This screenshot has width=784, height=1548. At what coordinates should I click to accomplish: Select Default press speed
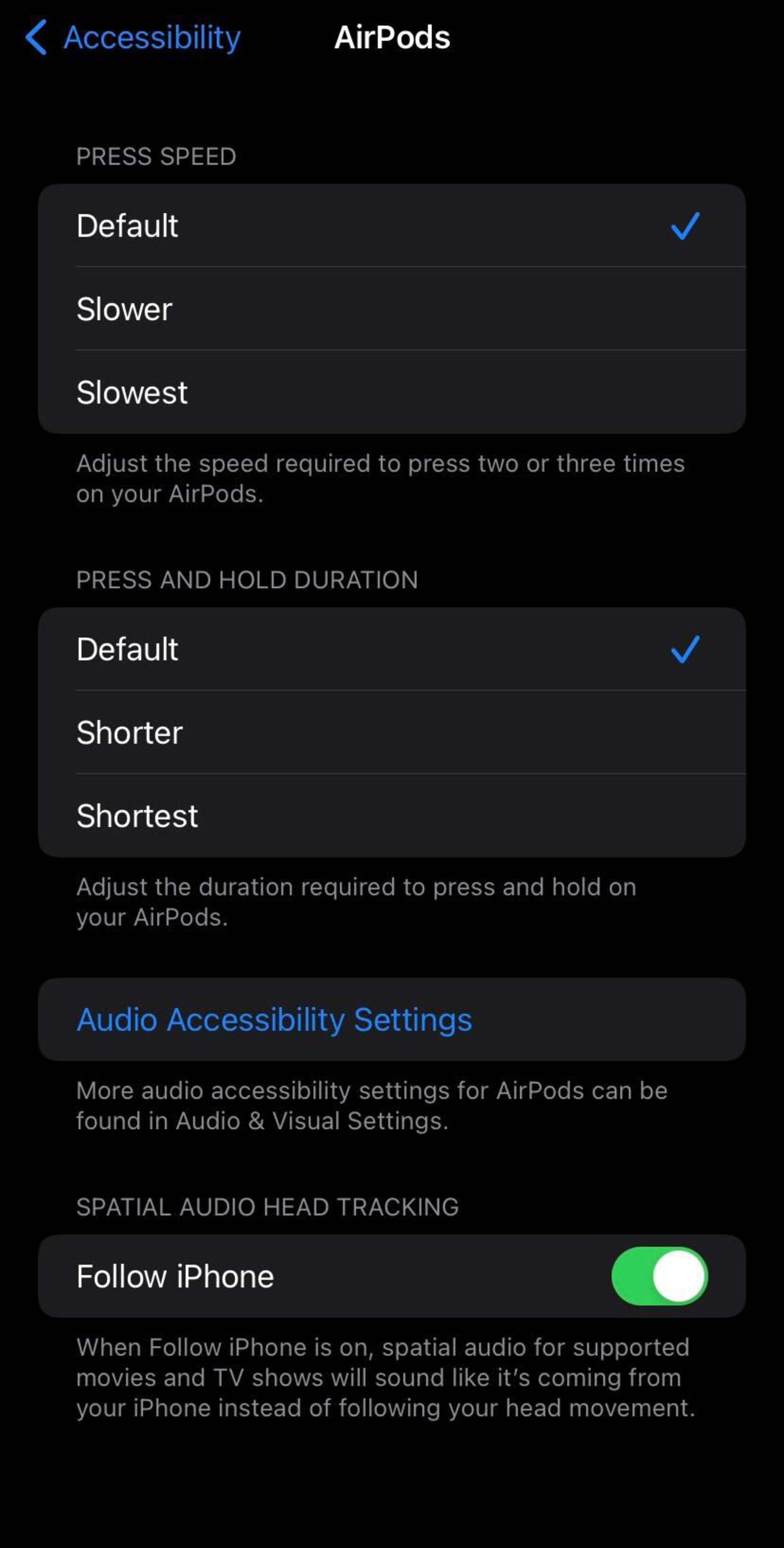[x=392, y=226]
